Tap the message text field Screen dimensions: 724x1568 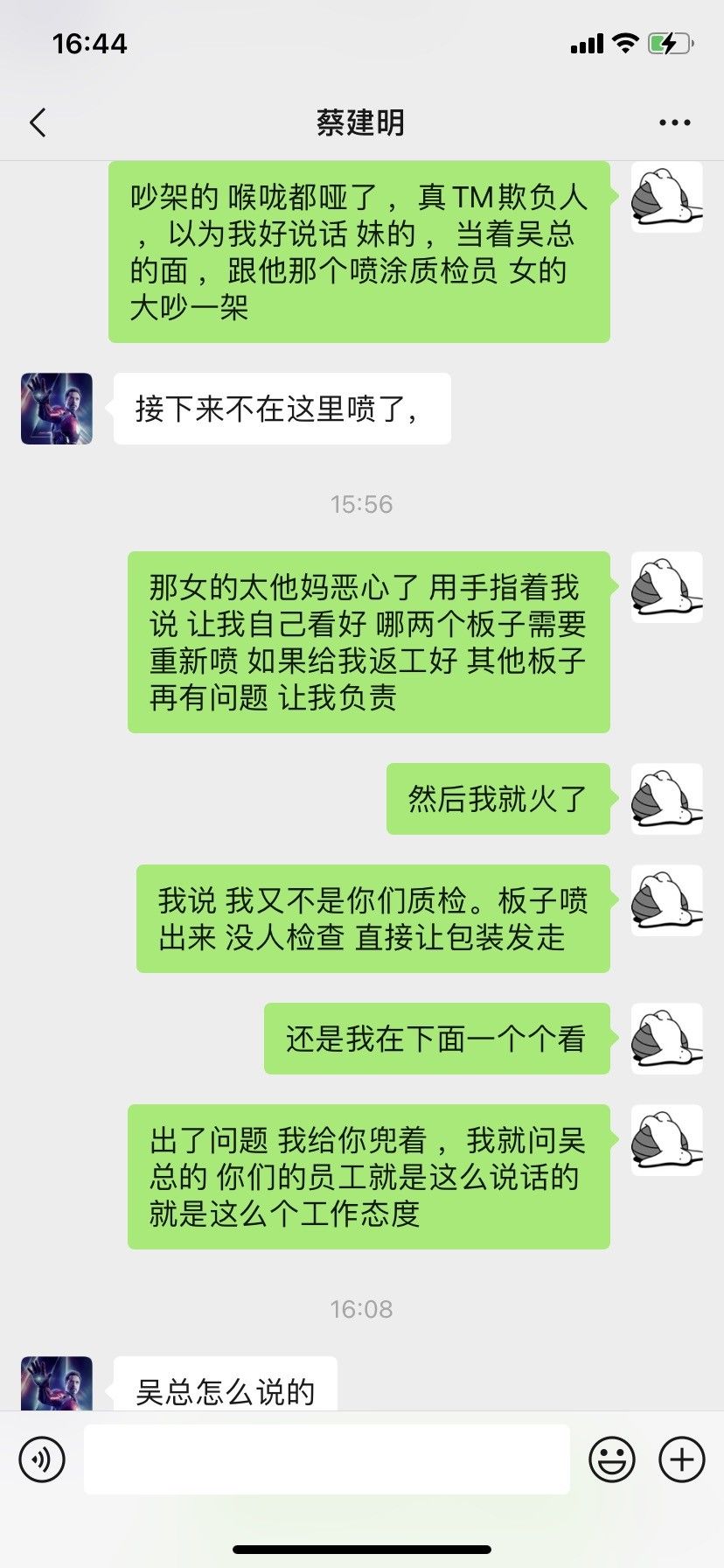326,1459
